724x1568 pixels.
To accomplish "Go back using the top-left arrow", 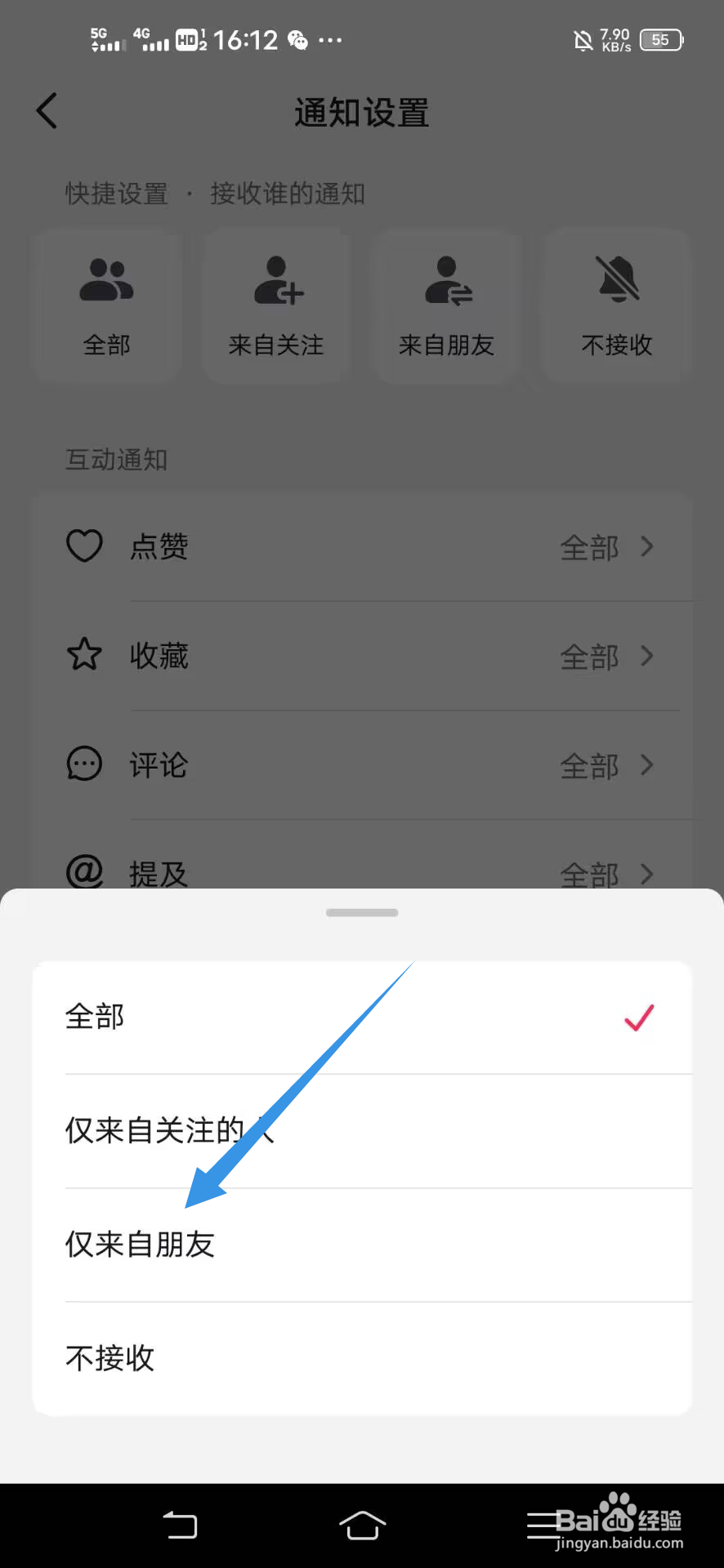I will pos(46,111).
